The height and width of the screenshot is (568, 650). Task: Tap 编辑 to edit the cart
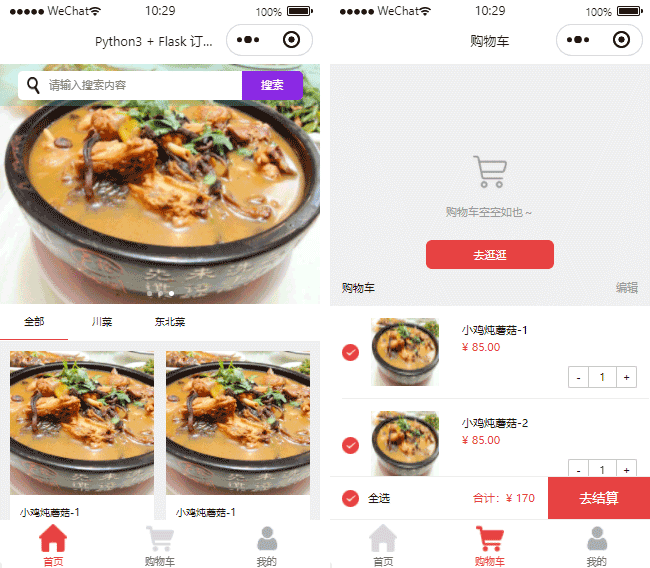tap(626, 288)
